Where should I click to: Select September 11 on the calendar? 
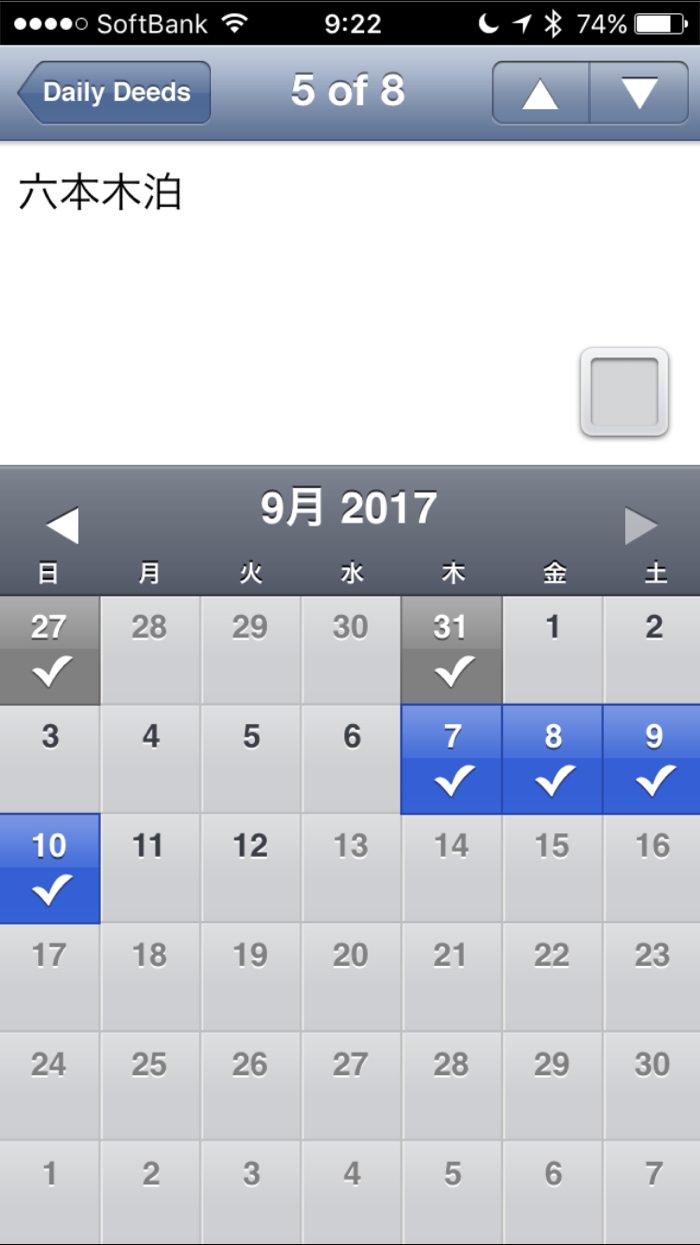coord(150,867)
